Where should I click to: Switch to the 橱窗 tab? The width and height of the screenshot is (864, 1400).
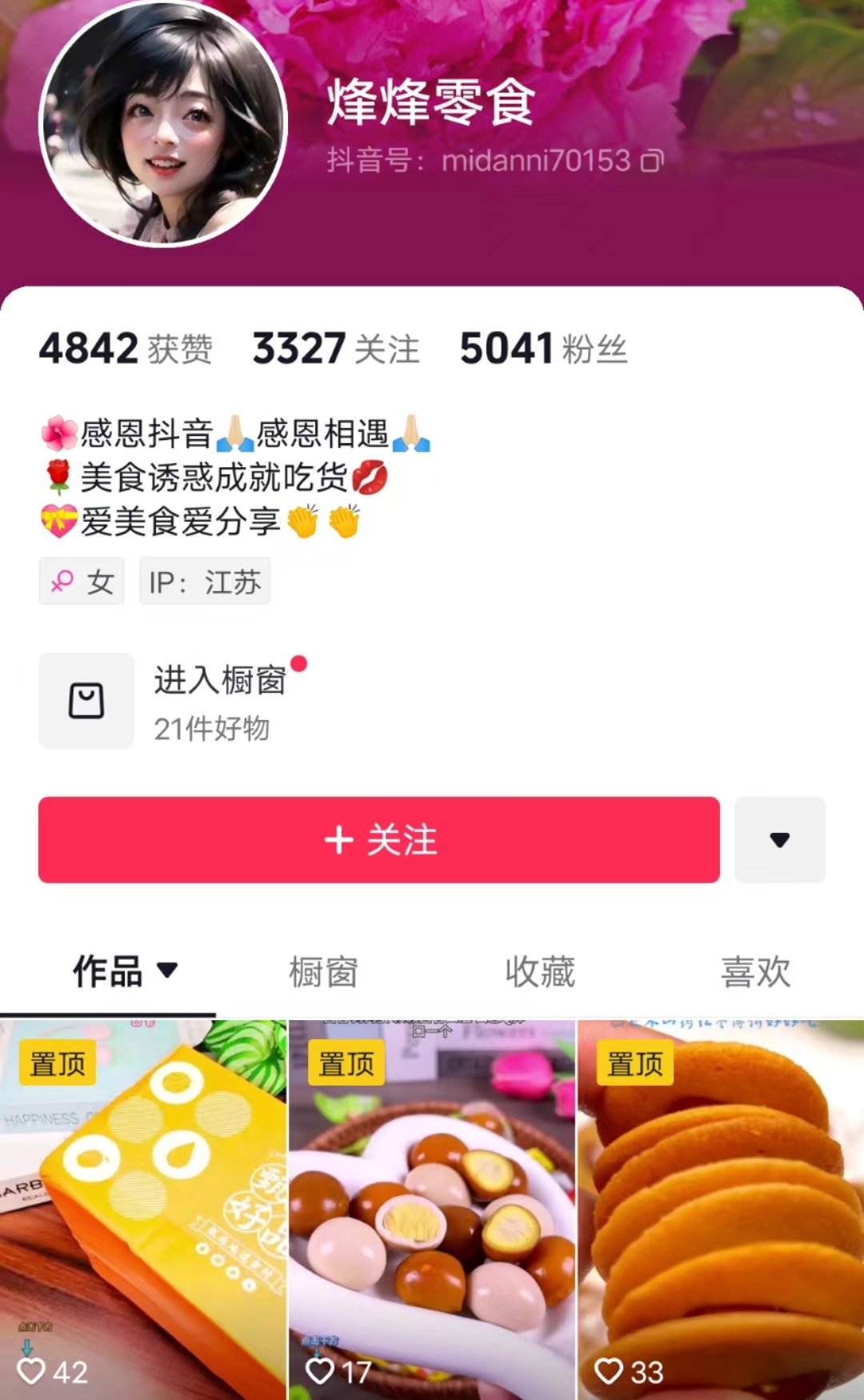pos(323,972)
